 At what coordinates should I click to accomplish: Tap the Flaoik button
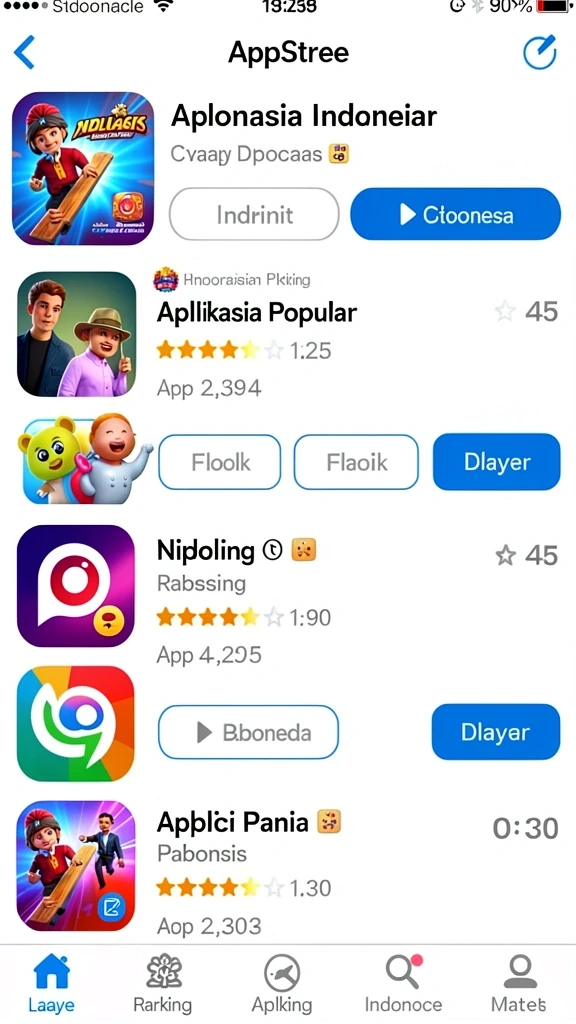tap(356, 462)
